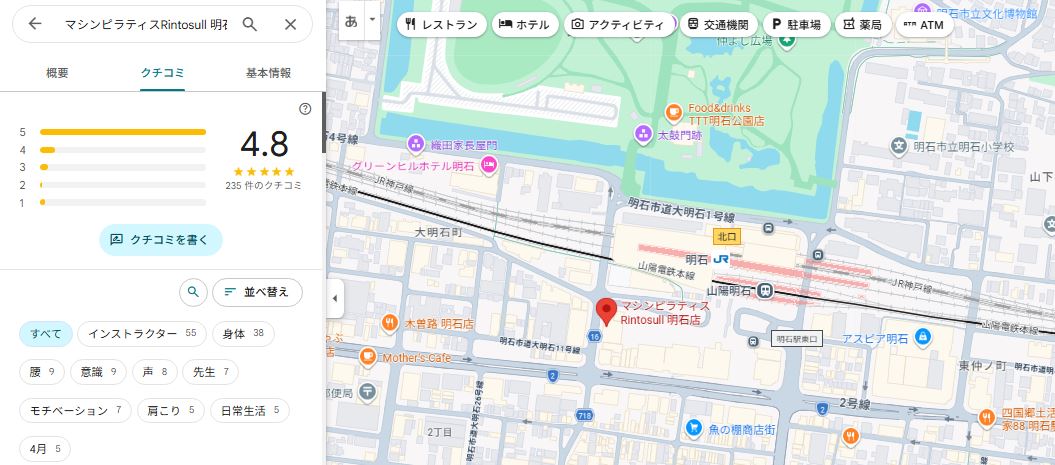
Task: Tap the レストラン map category chip
Action: click(x=439, y=25)
